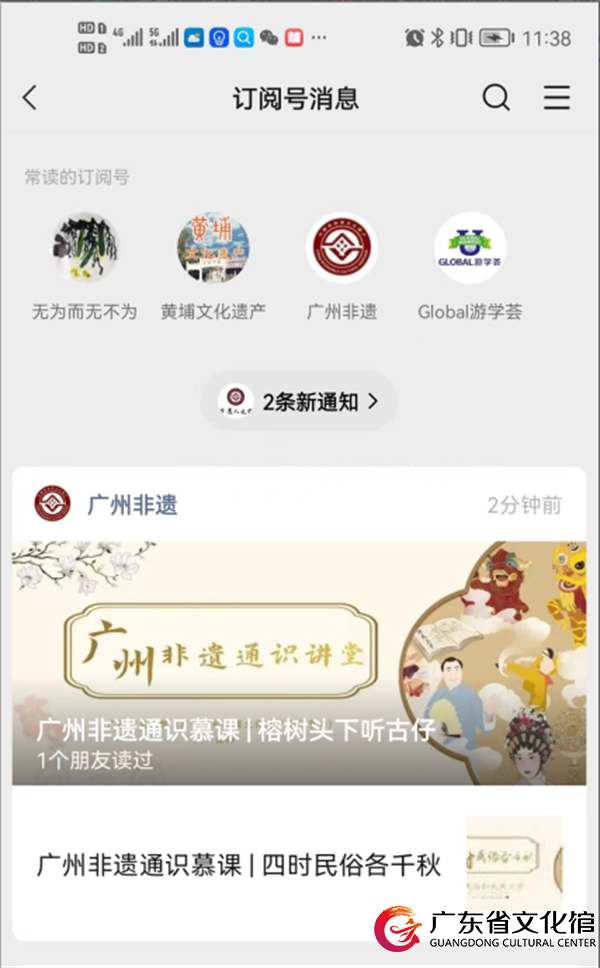Open article 榕树头下听古仔
The image size is (600, 968).
(x=299, y=663)
